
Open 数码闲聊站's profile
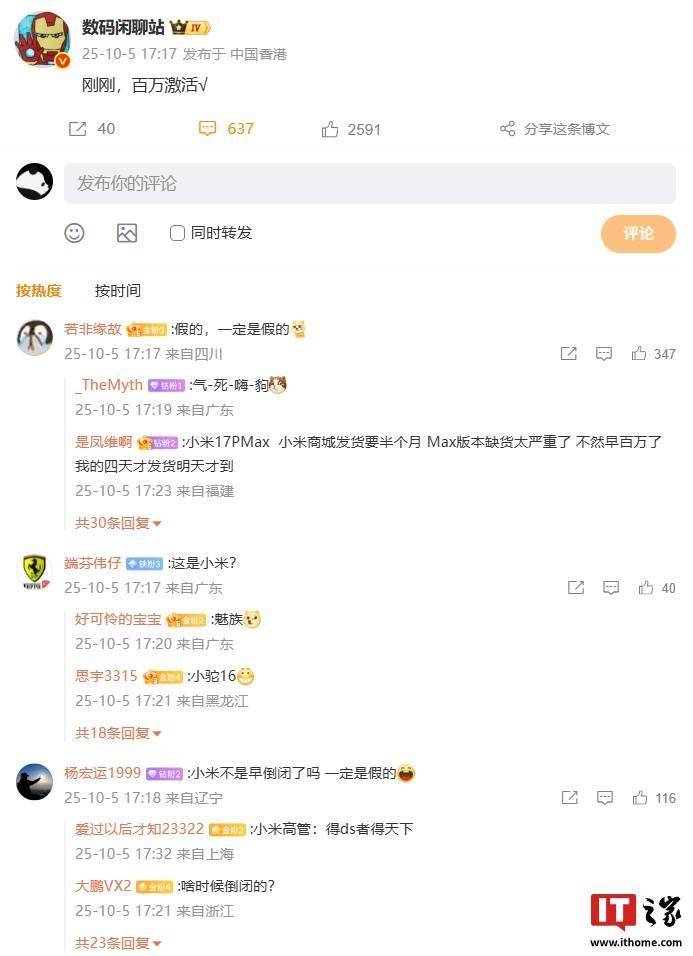click(x=123, y=27)
